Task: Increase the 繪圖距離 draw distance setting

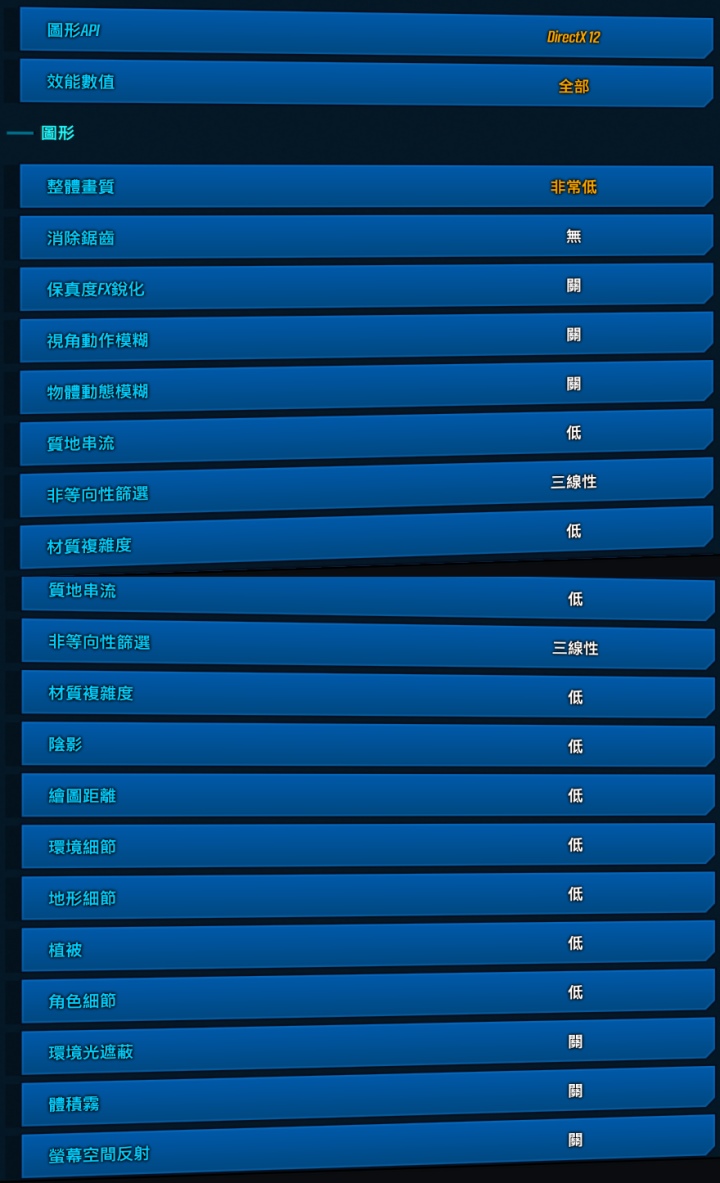Action: click(360, 794)
